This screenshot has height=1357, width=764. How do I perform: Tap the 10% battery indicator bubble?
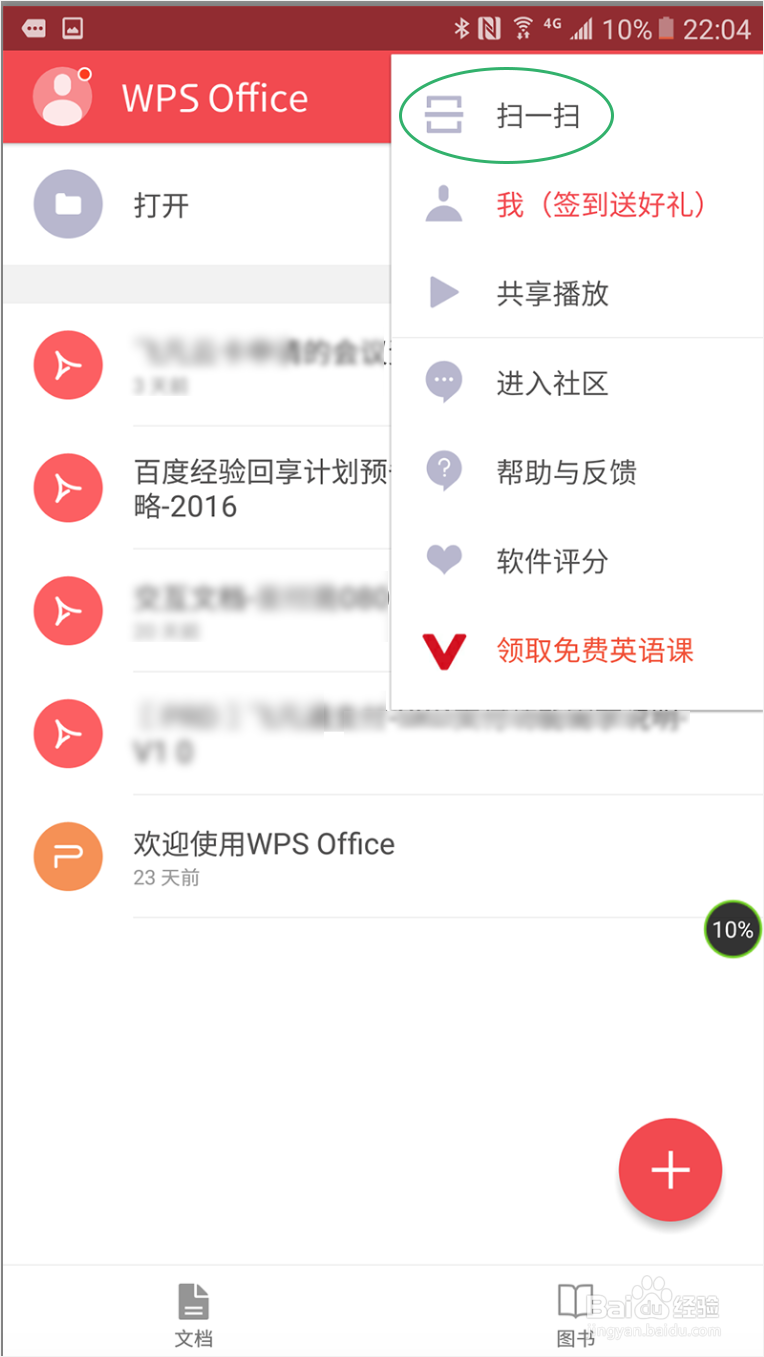[732, 929]
